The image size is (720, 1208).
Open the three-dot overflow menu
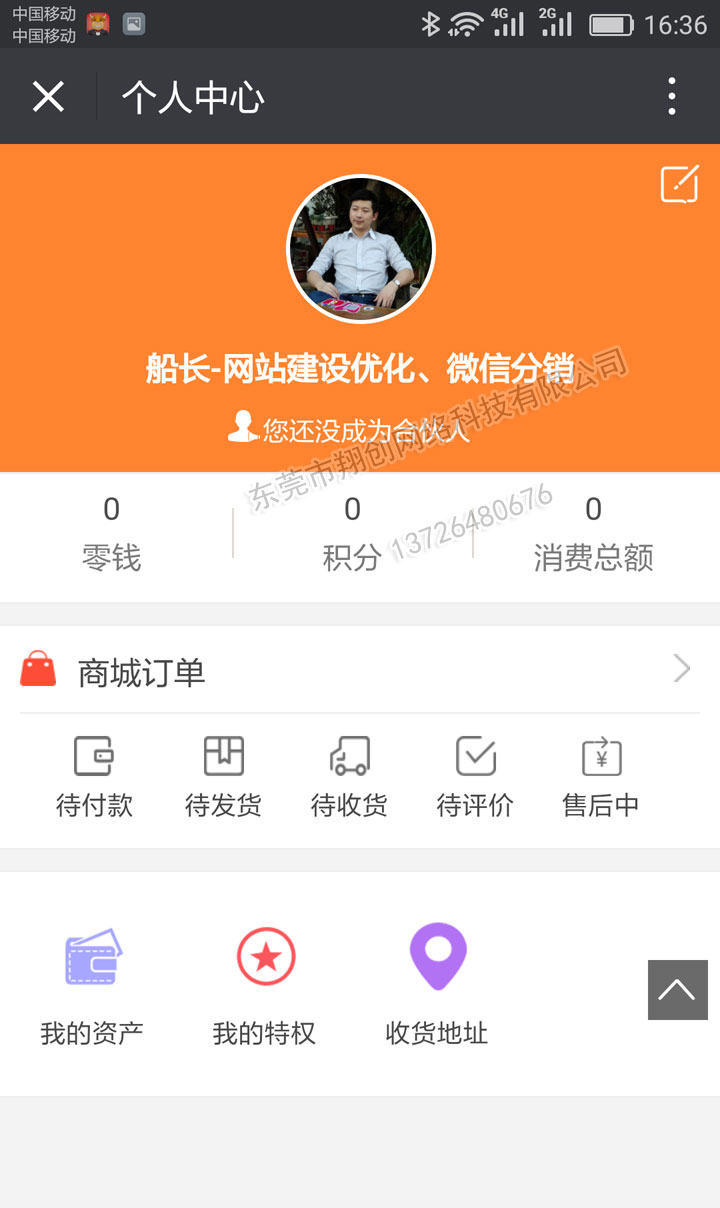(x=671, y=97)
